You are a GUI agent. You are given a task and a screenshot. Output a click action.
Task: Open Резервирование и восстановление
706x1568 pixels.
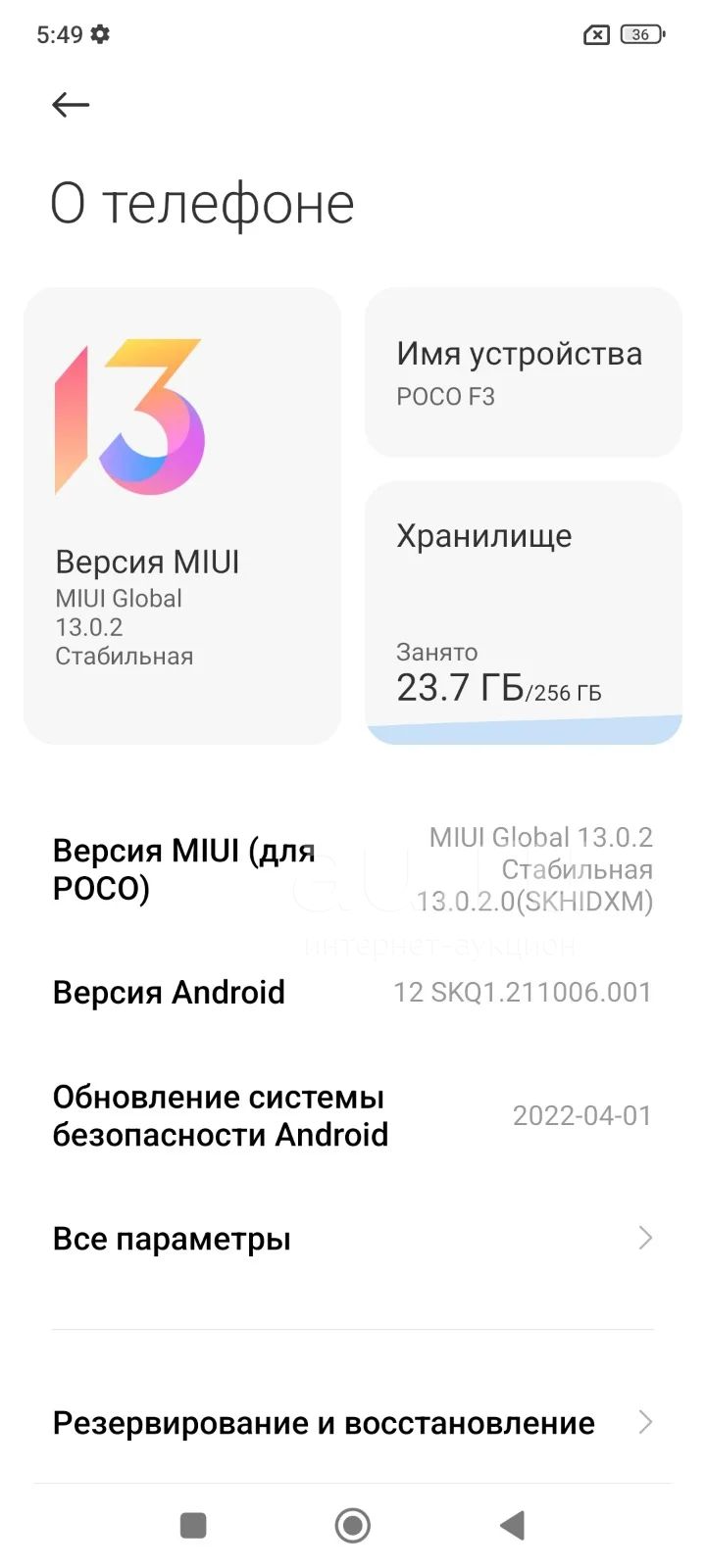click(x=353, y=1423)
